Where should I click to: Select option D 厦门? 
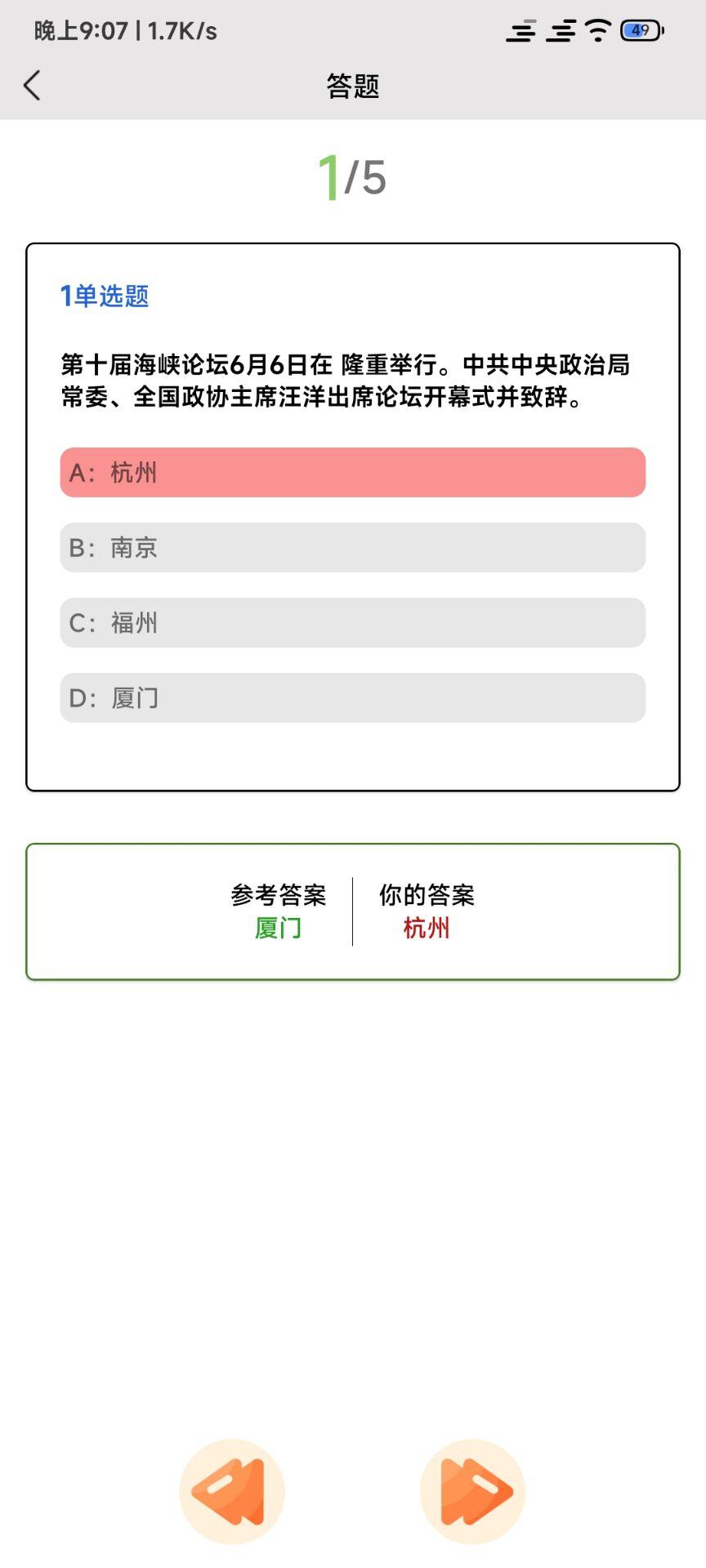[x=352, y=698]
